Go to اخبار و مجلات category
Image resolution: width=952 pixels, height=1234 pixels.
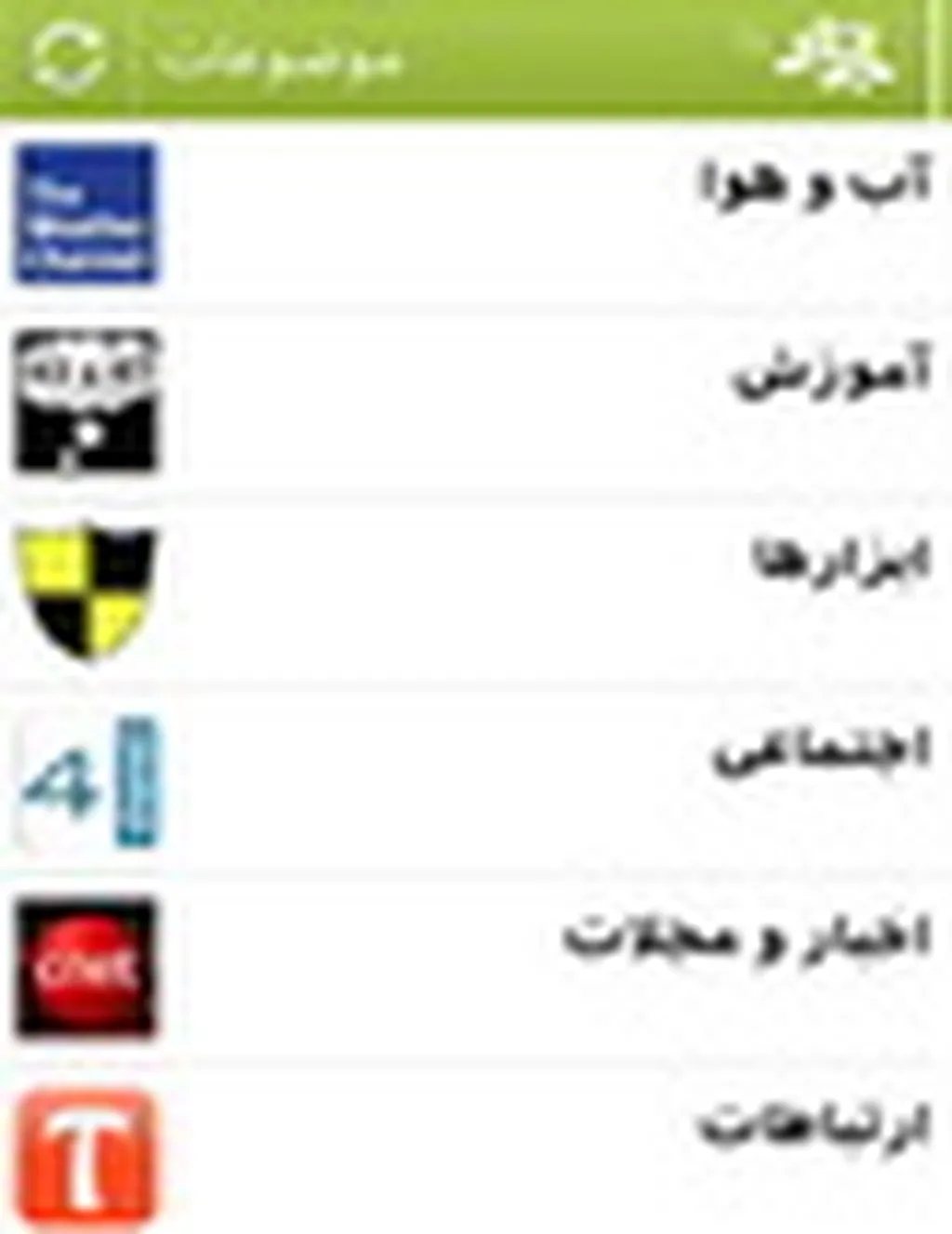tap(476, 967)
